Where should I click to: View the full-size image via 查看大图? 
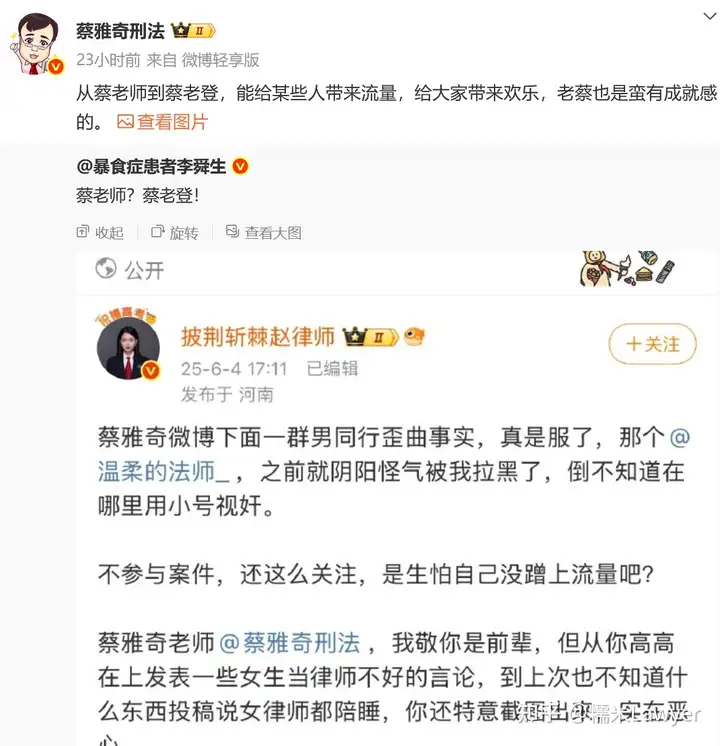(263, 232)
